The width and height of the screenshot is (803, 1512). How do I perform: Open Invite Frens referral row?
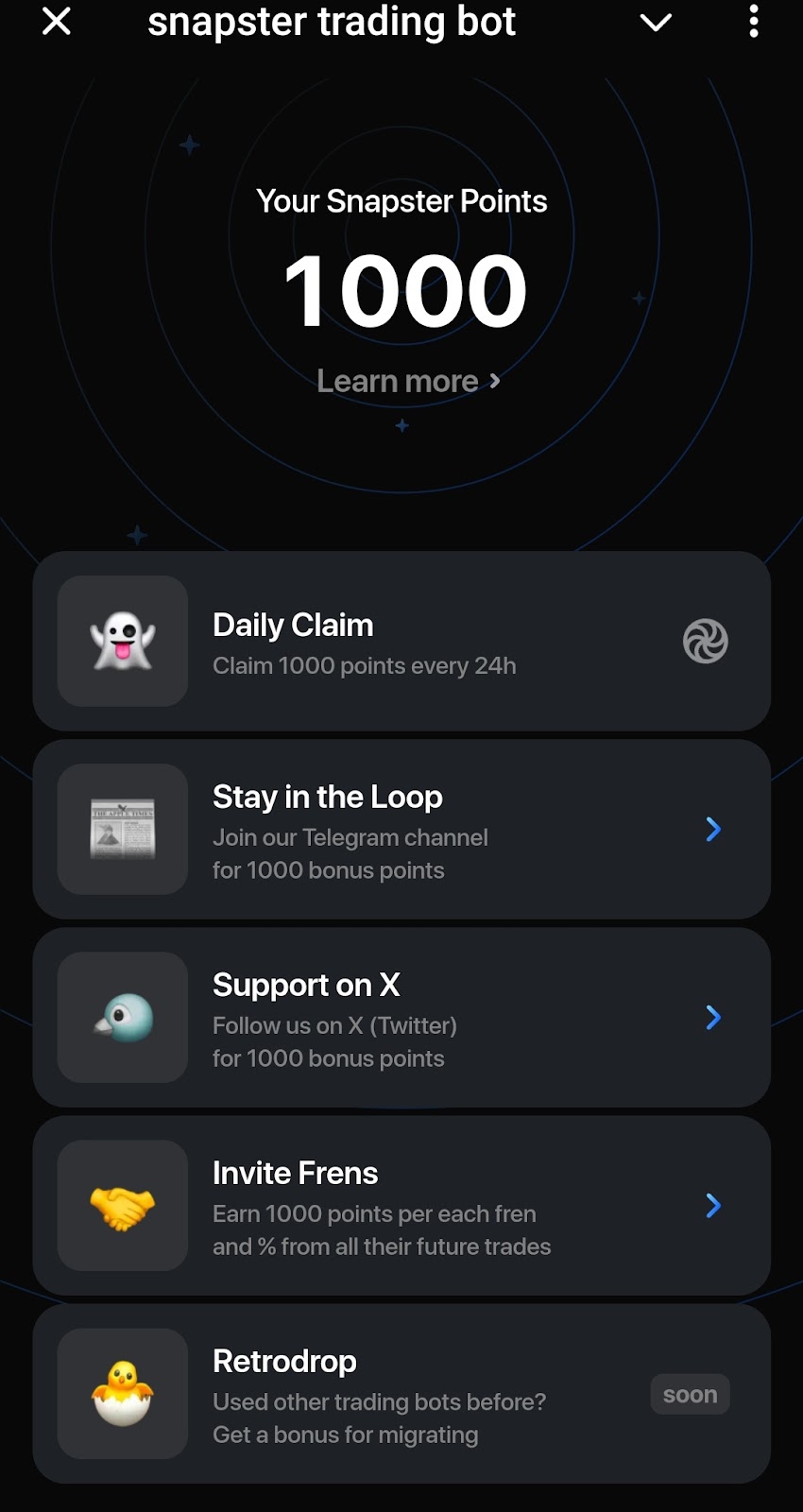pos(401,1205)
